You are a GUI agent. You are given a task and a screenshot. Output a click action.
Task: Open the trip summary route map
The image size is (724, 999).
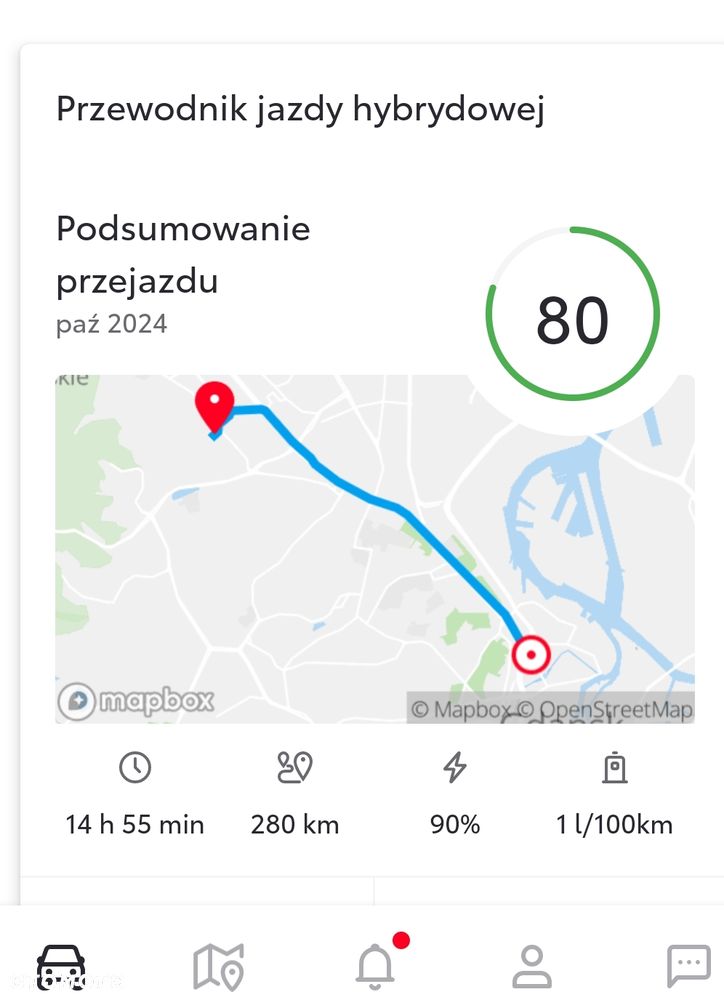click(x=374, y=548)
